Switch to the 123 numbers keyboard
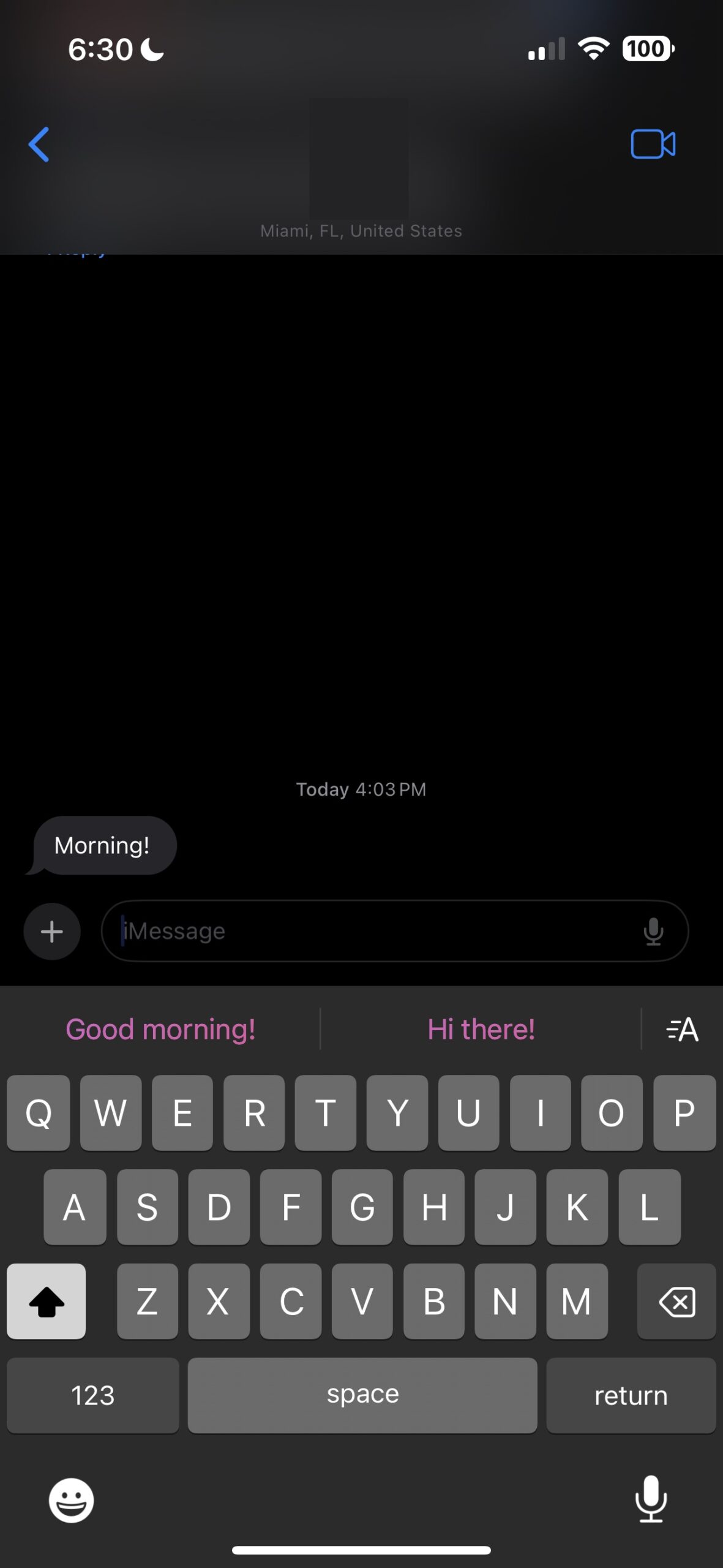 (93, 1396)
